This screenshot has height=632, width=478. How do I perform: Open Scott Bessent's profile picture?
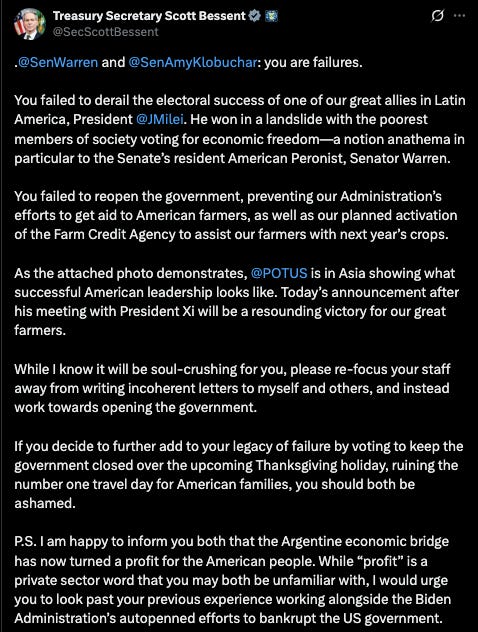pyautogui.click(x=28, y=24)
